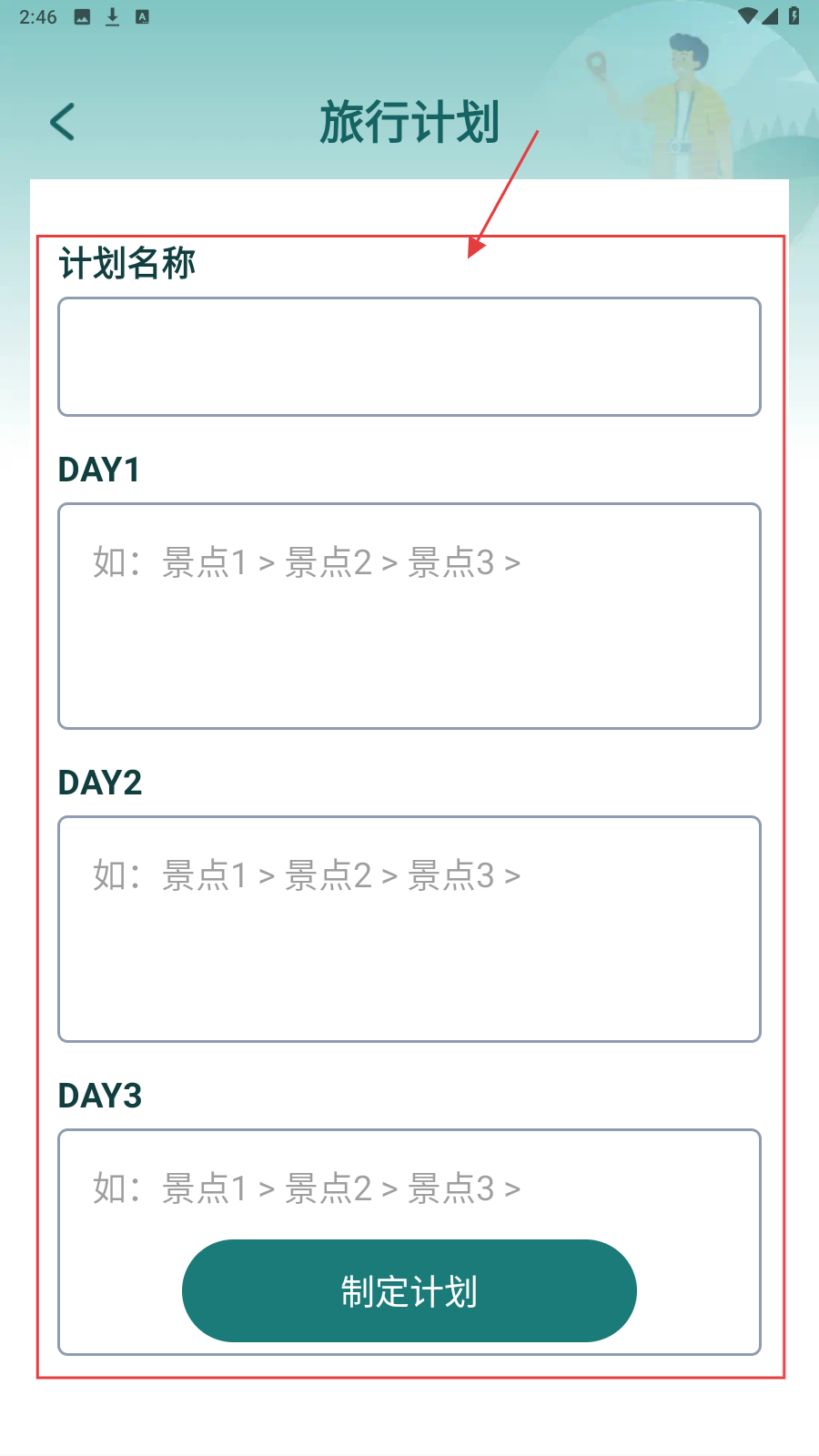Submit with the 制定计划 button

click(409, 1290)
